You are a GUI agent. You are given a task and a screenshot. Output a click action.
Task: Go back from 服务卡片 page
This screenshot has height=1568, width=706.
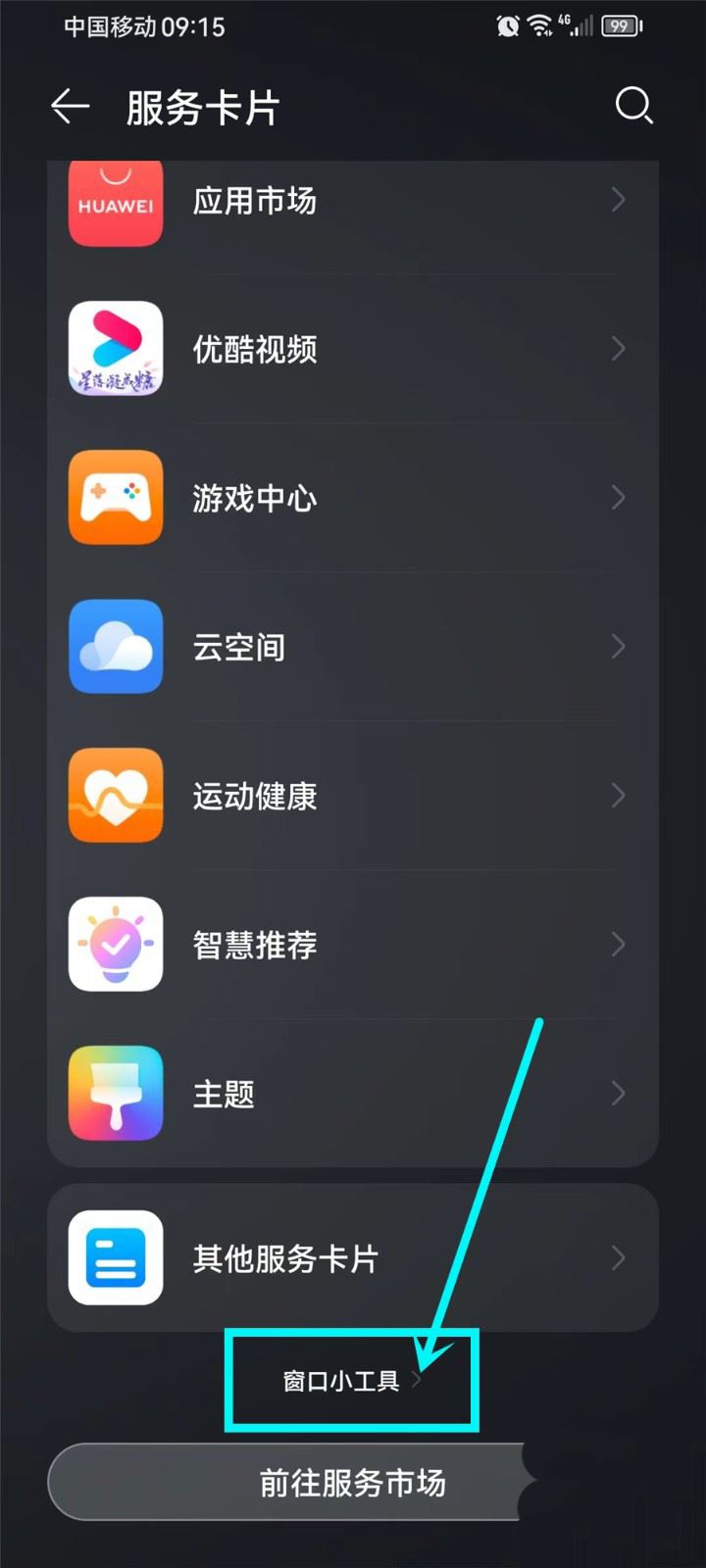70,107
